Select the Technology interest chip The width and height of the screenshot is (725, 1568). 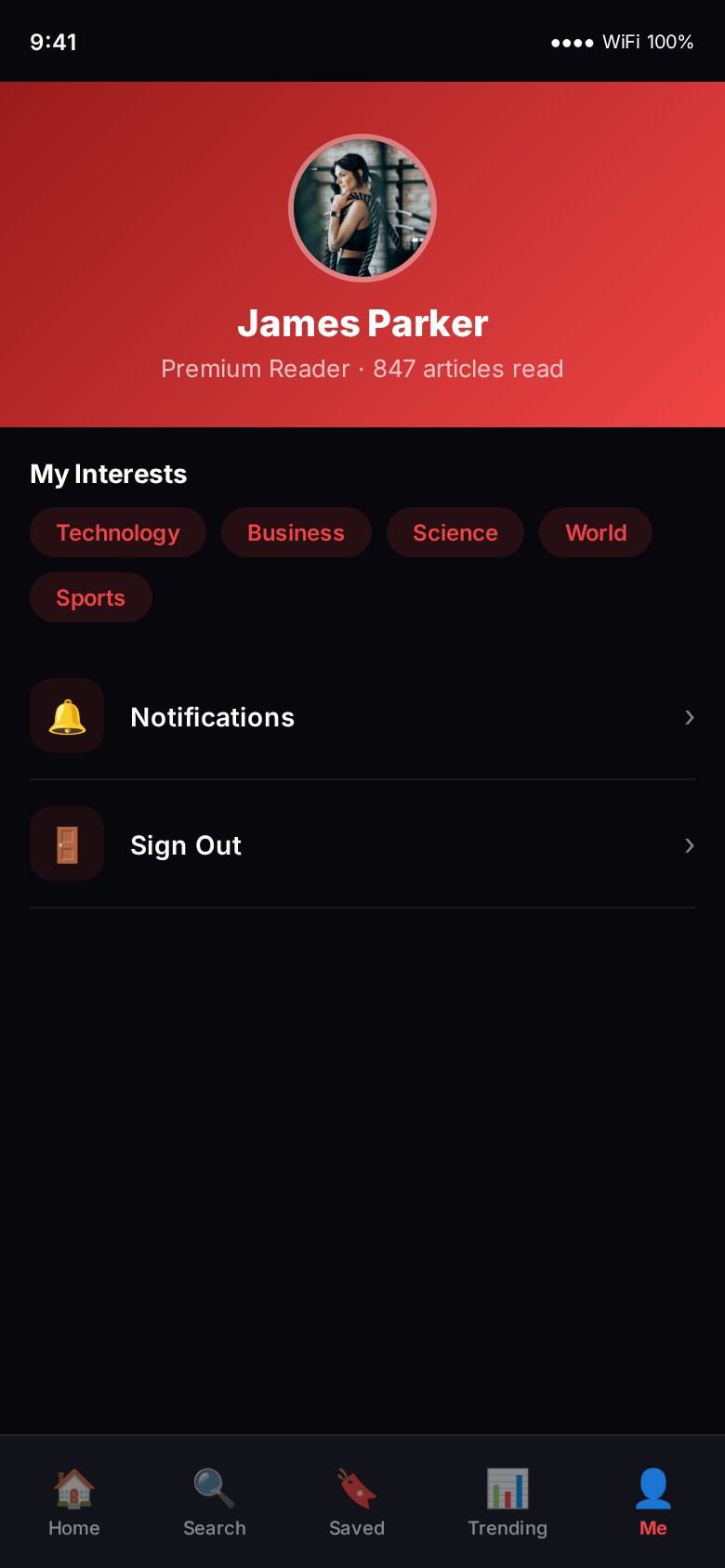(x=118, y=532)
